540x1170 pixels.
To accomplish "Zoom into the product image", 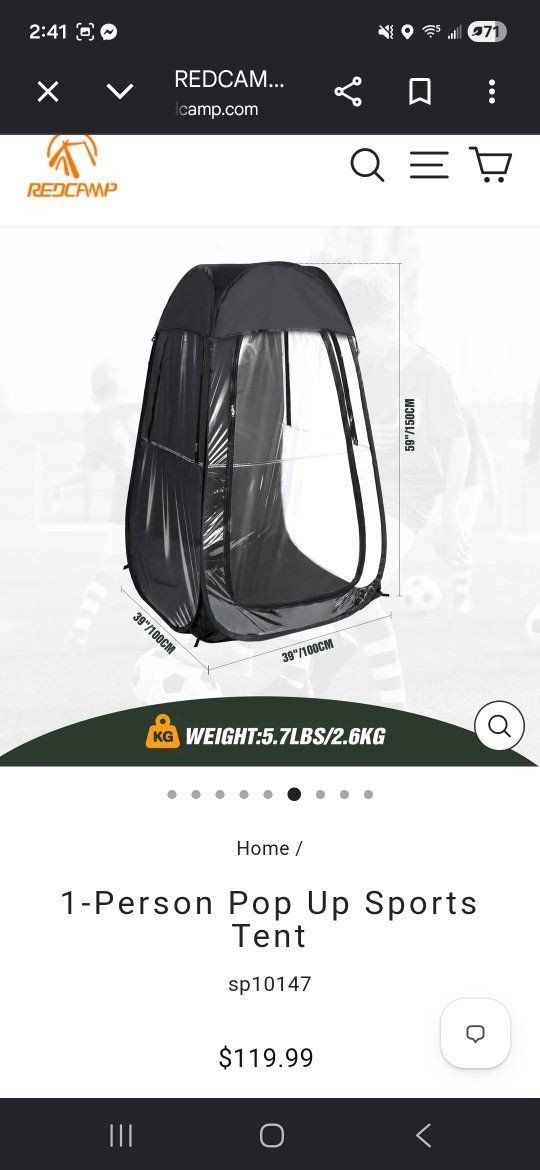I will (x=499, y=725).
